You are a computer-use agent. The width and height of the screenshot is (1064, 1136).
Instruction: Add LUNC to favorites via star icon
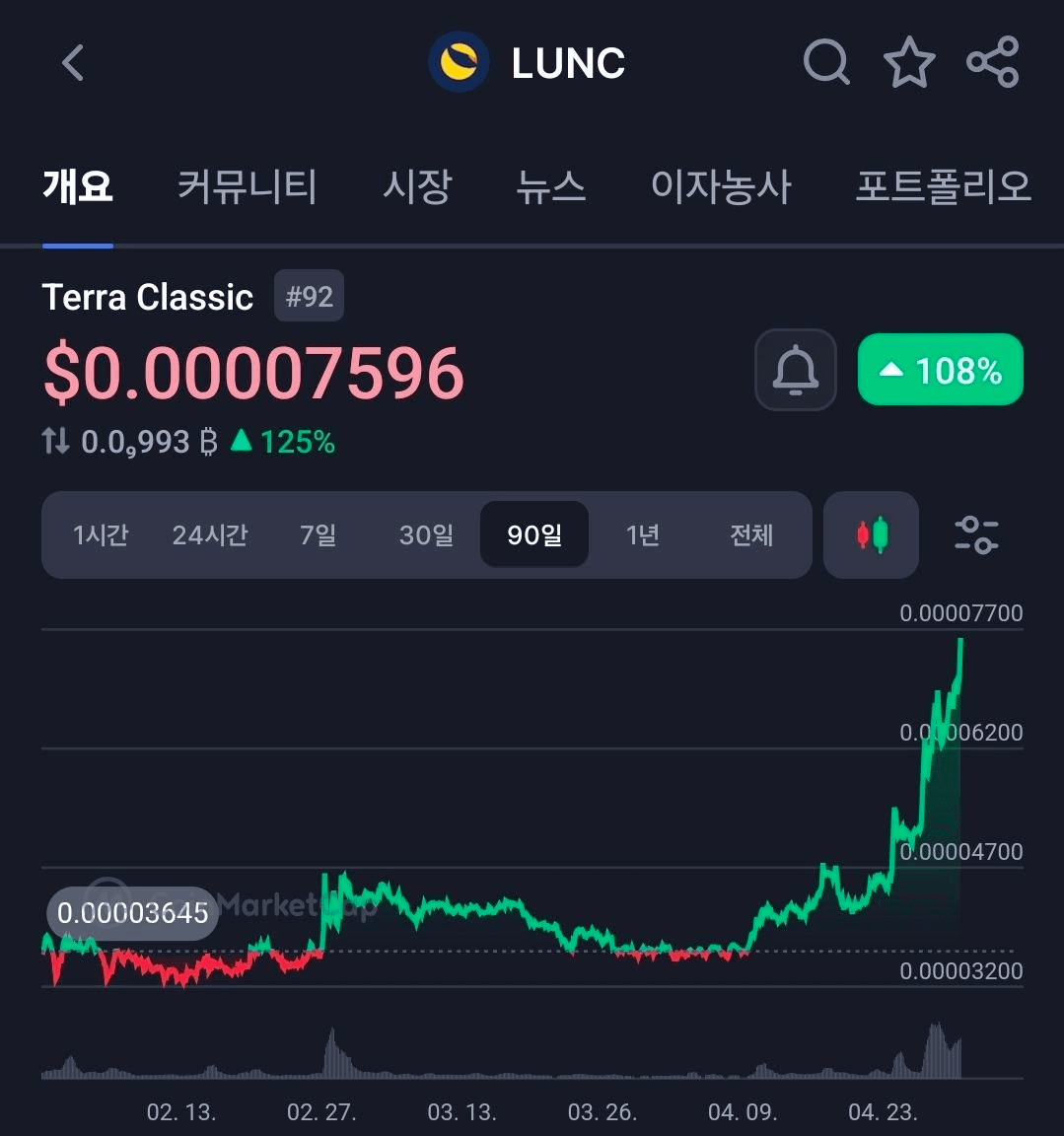click(909, 62)
